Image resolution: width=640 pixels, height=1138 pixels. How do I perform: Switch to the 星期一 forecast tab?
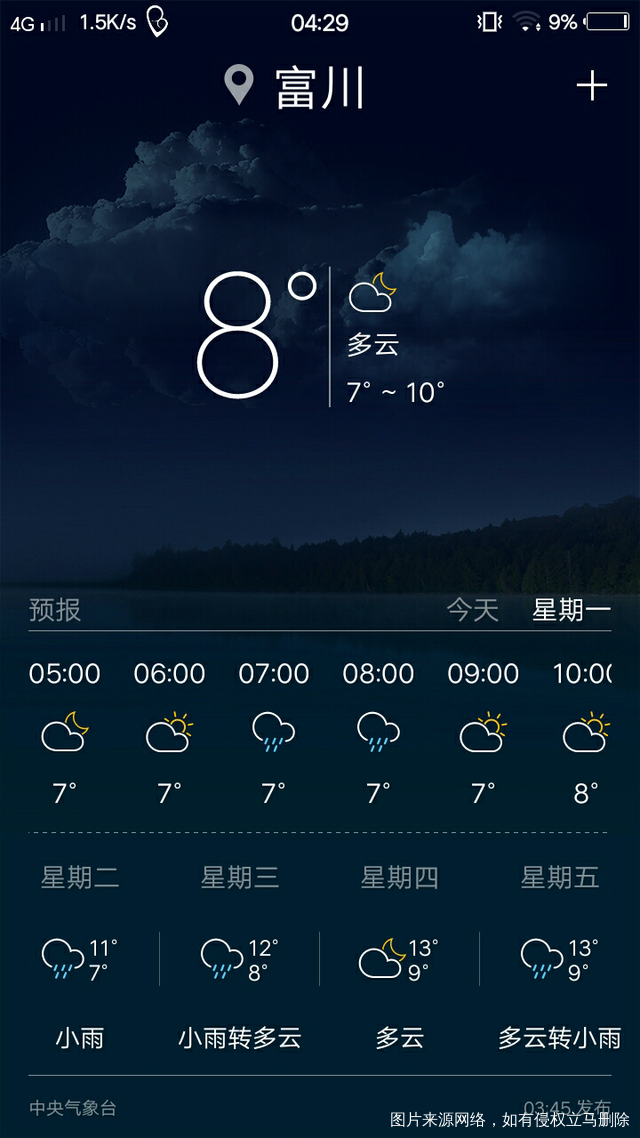click(x=571, y=610)
